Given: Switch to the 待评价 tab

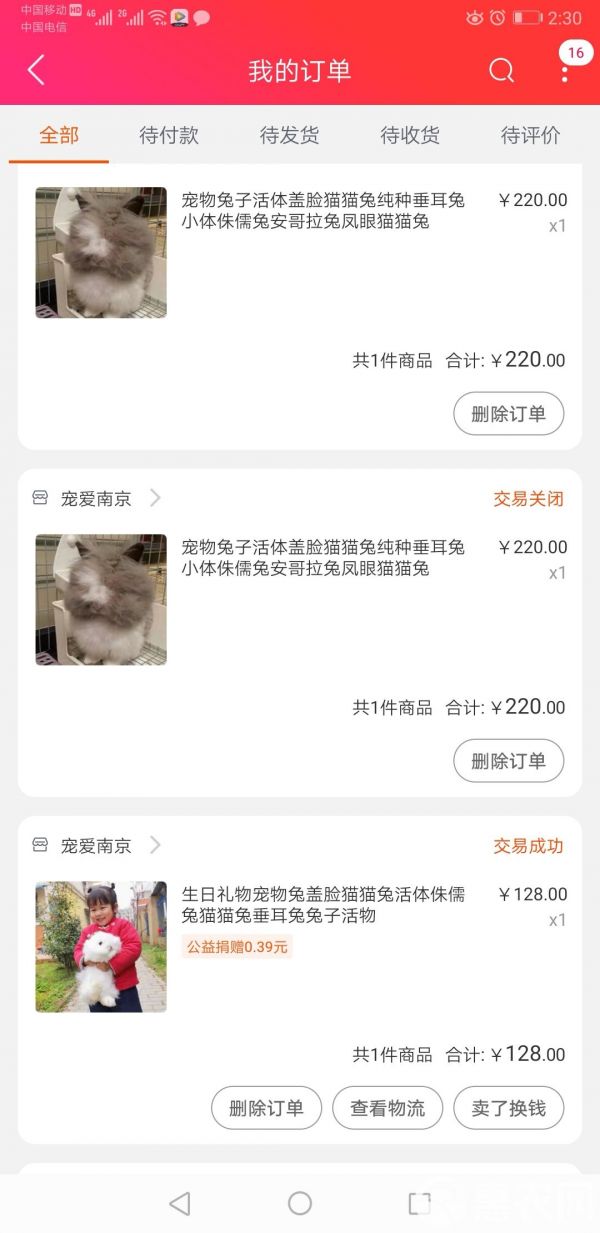Looking at the screenshot, I should click(x=530, y=136).
